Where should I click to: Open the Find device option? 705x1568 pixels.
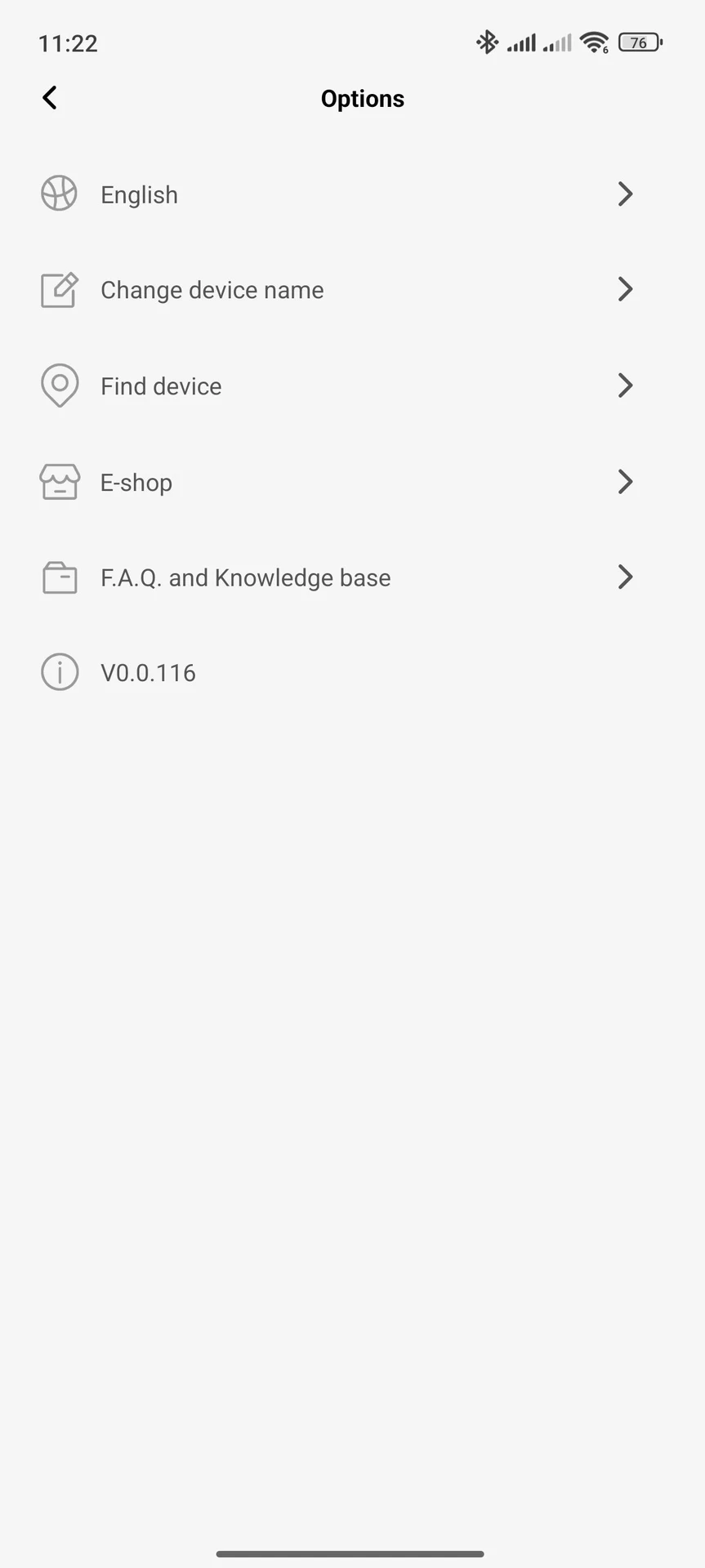coord(352,385)
